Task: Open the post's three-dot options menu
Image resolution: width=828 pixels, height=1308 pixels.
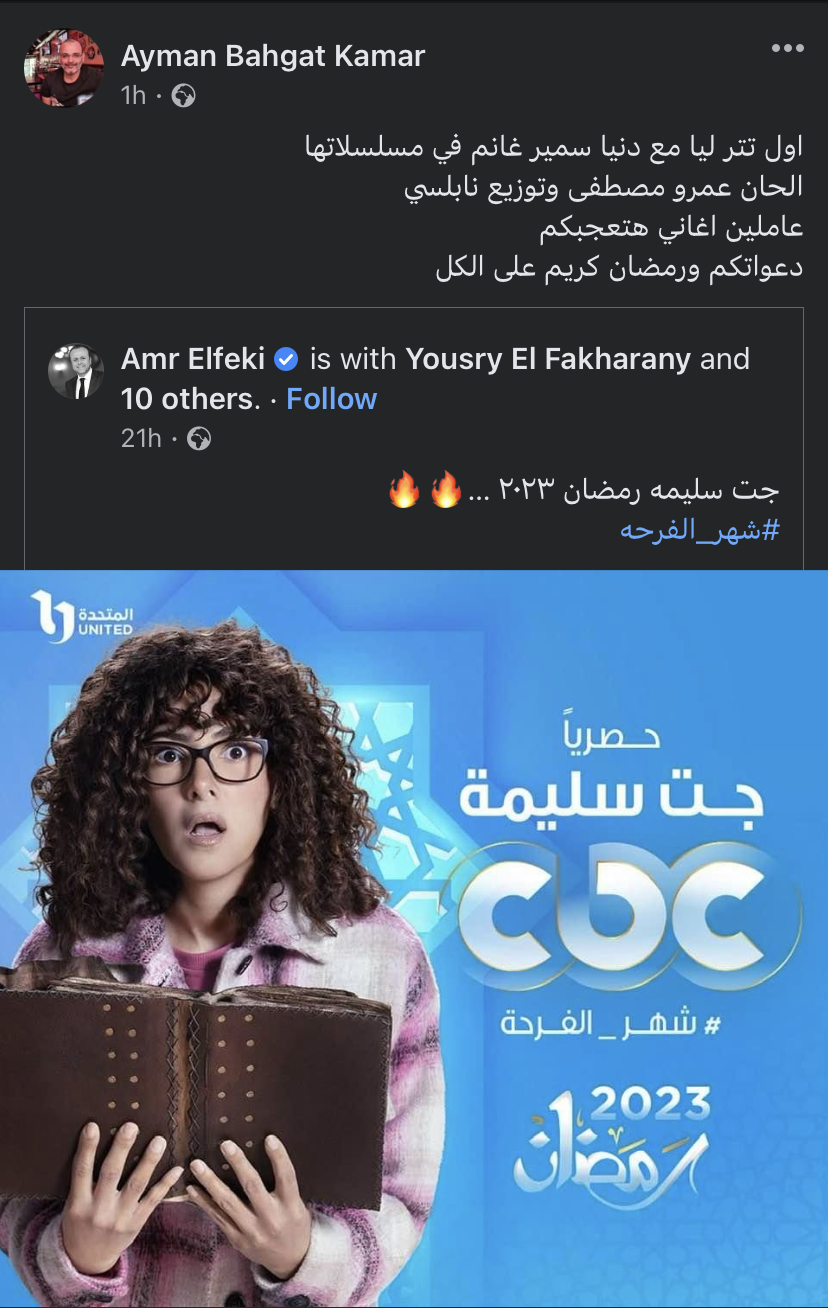Action: point(787,49)
